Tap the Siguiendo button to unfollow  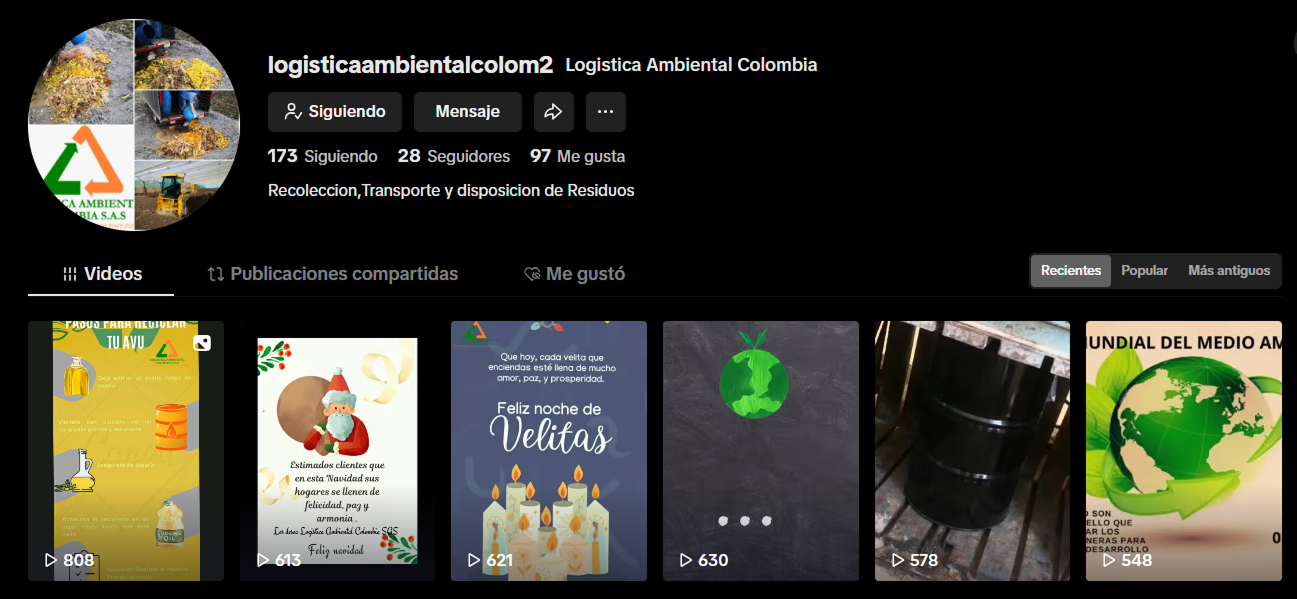334,112
